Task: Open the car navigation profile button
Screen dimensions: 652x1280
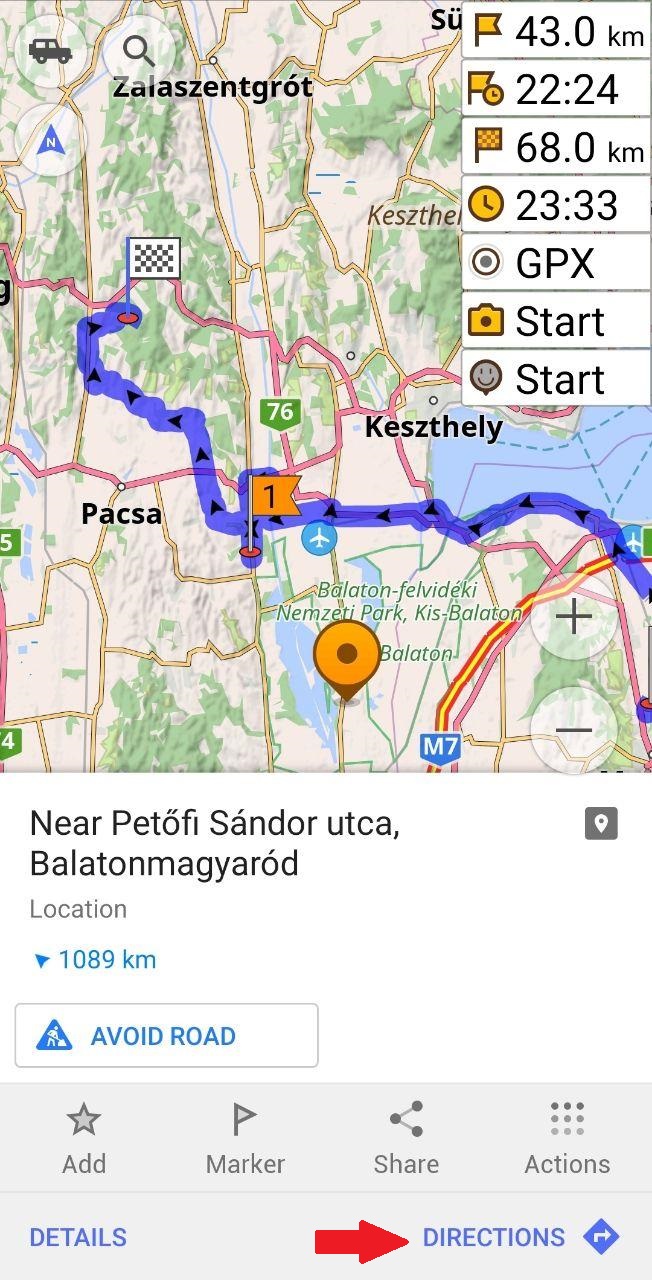Action: pos(50,50)
